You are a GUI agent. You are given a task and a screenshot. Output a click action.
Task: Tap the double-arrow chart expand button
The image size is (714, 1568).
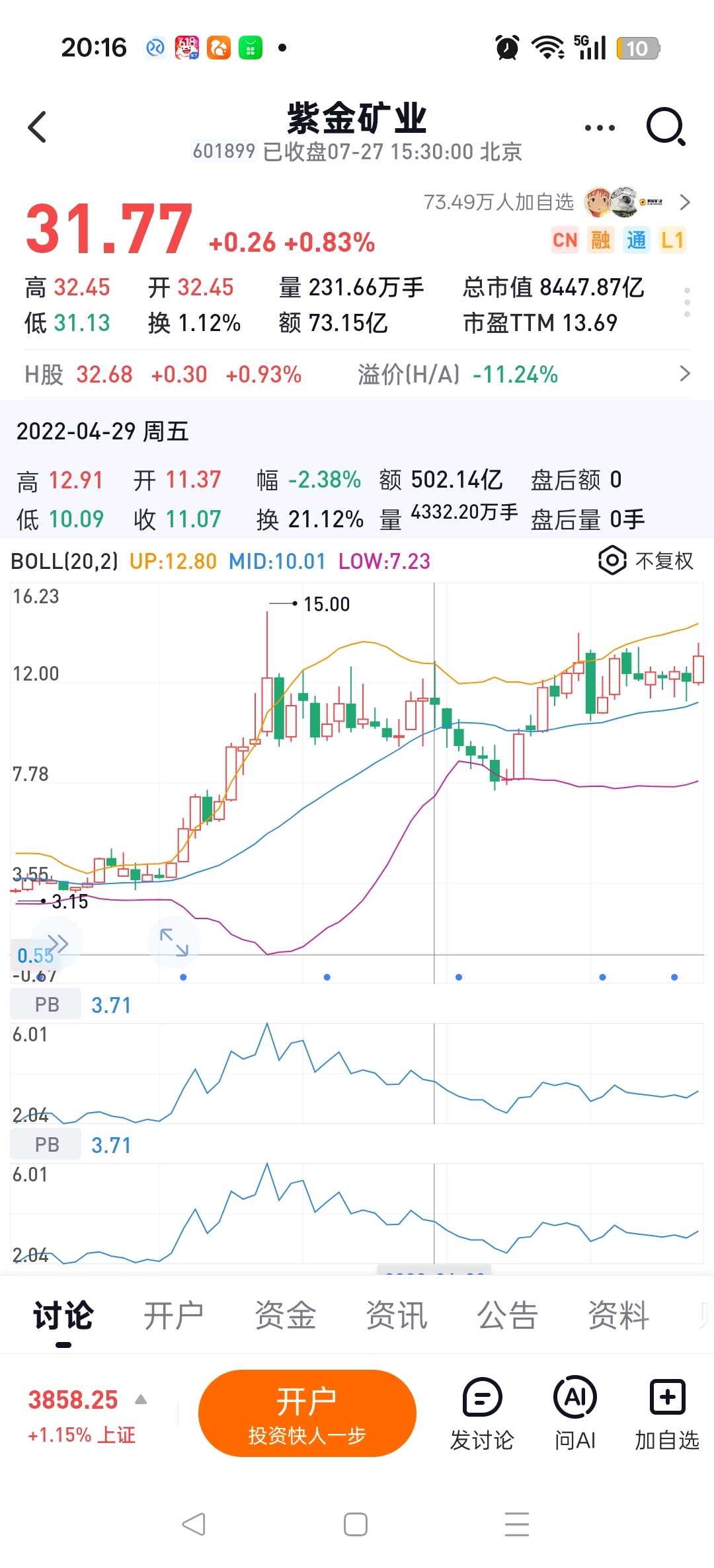58,944
